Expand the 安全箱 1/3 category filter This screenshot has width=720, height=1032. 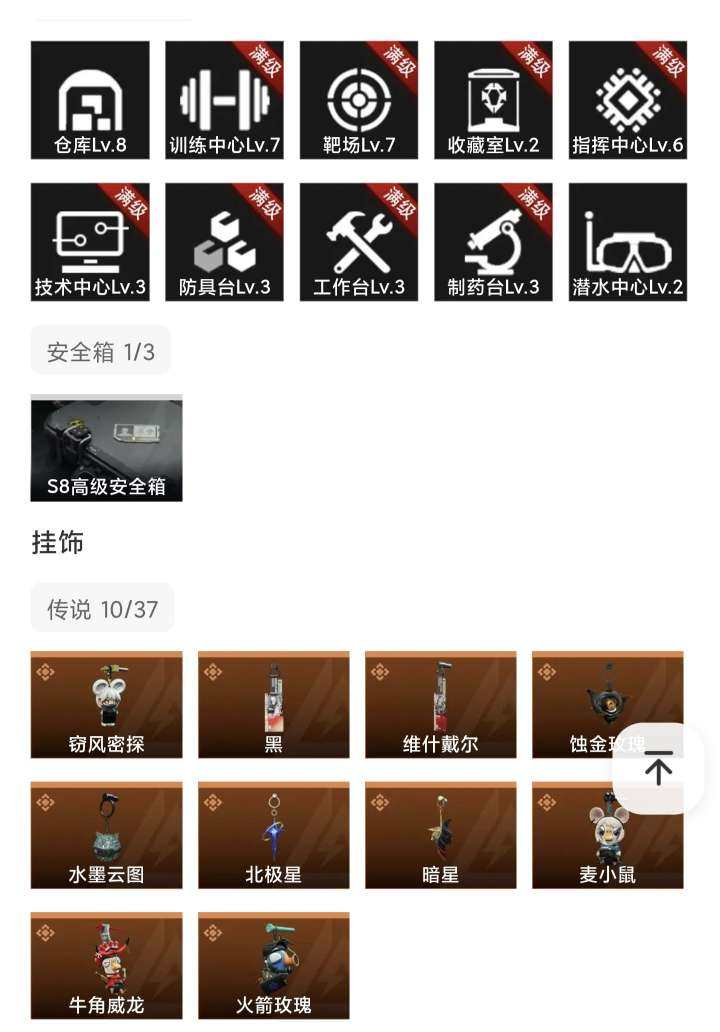[102, 350]
